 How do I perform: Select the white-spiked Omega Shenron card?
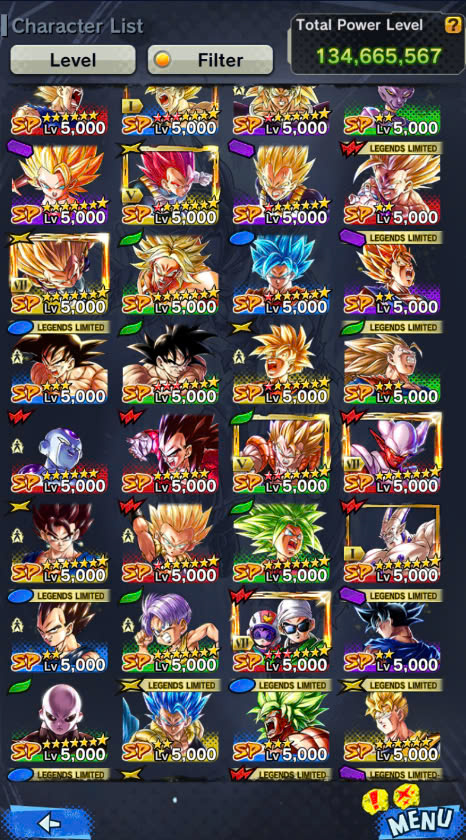pyautogui.click(x=392, y=543)
